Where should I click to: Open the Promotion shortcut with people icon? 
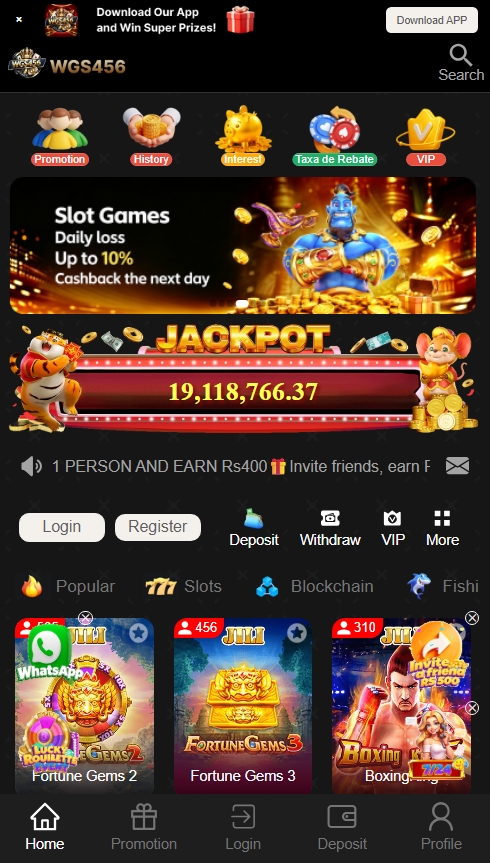click(60, 137)
